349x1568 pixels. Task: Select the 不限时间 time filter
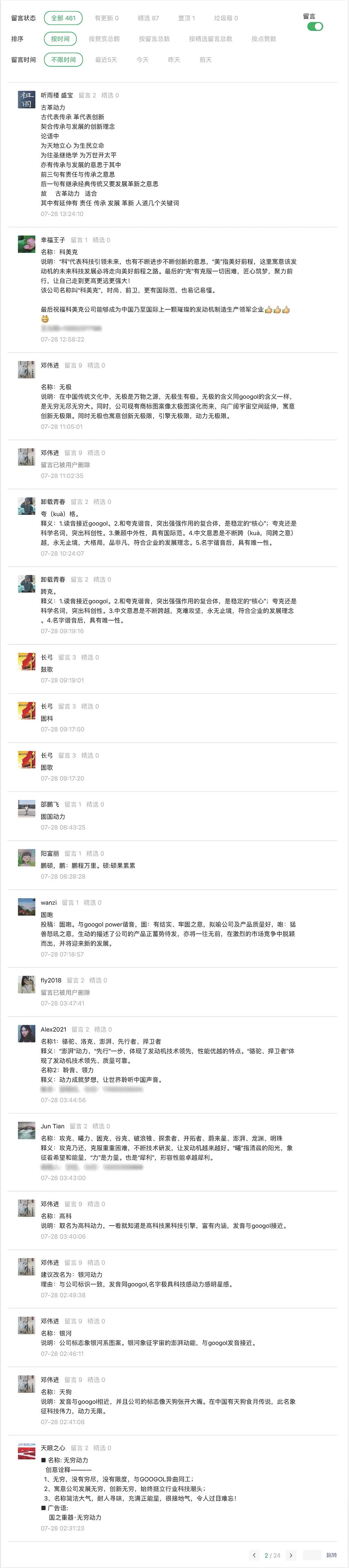click(x=63, y=60)
